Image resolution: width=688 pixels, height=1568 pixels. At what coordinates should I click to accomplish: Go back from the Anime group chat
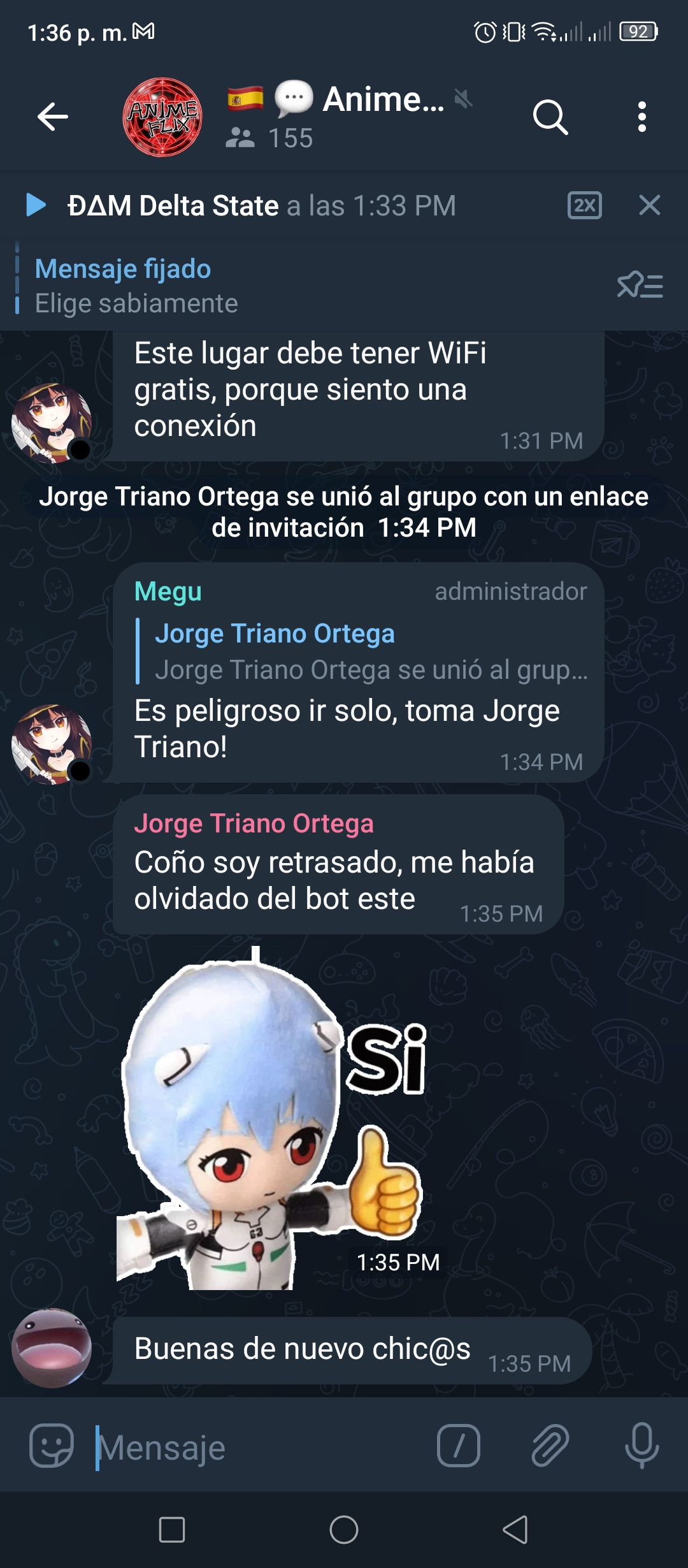53,117
